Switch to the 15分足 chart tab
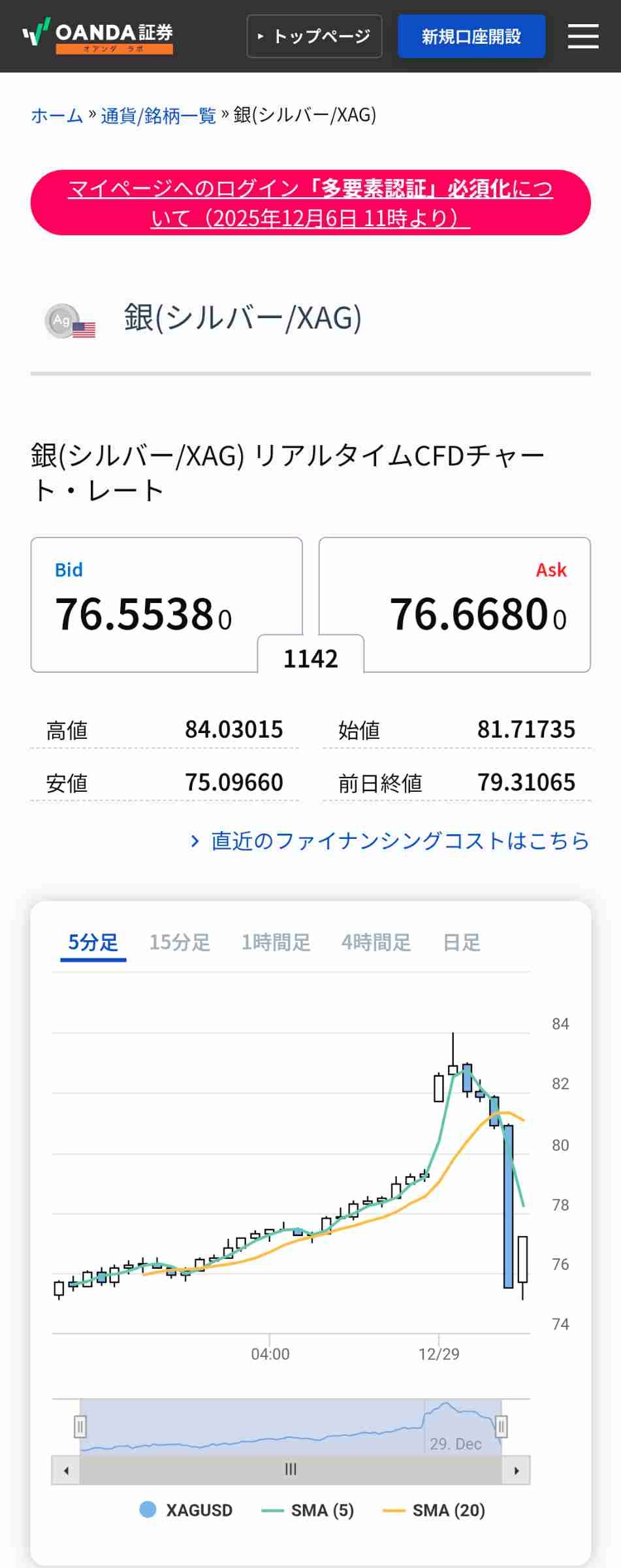 (180, 943)
